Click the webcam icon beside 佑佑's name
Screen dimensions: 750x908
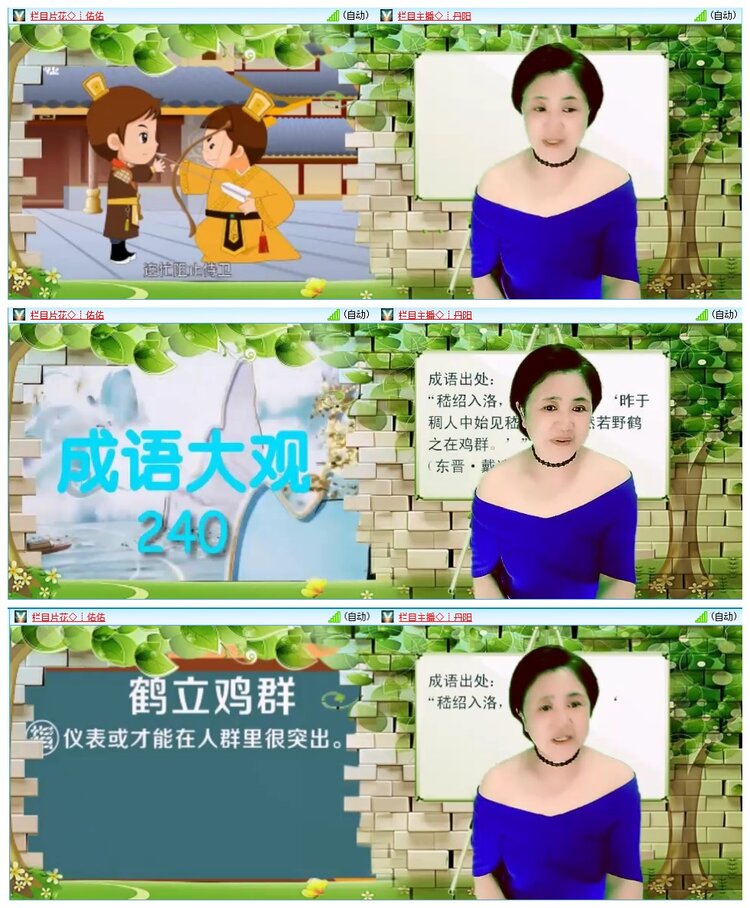[x=17, y=13]
